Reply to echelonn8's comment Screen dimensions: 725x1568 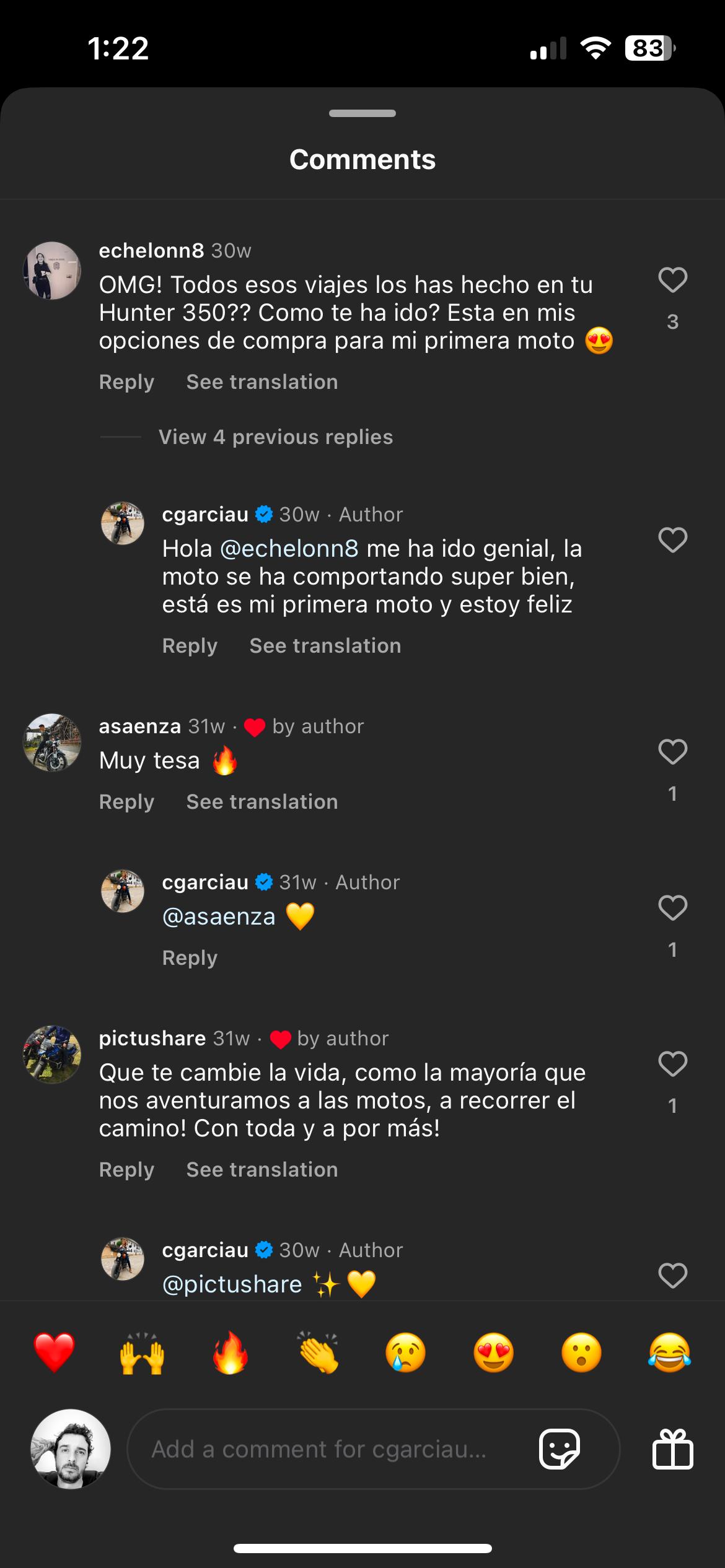126,382
